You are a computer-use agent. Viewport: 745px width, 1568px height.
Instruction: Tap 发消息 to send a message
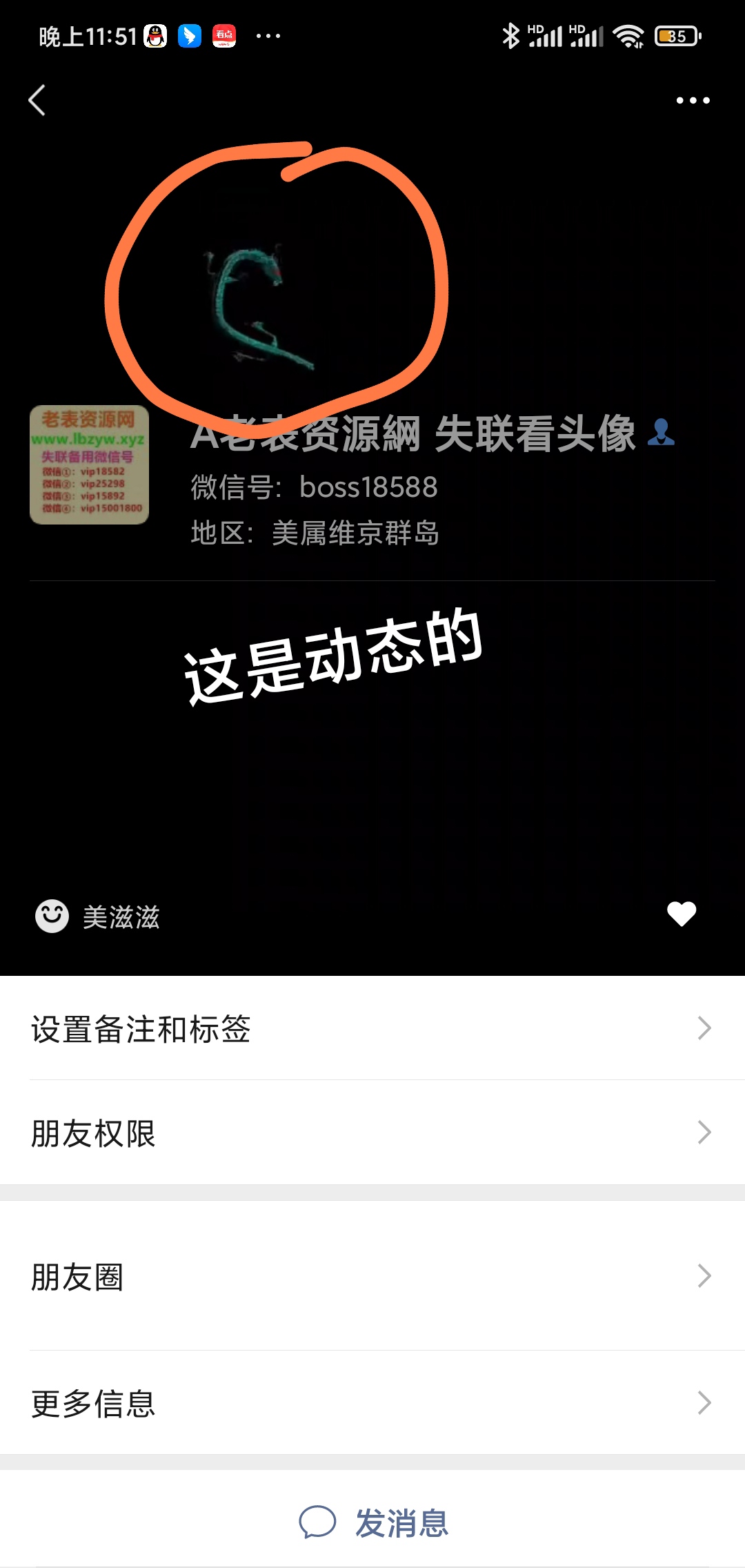373,1522
